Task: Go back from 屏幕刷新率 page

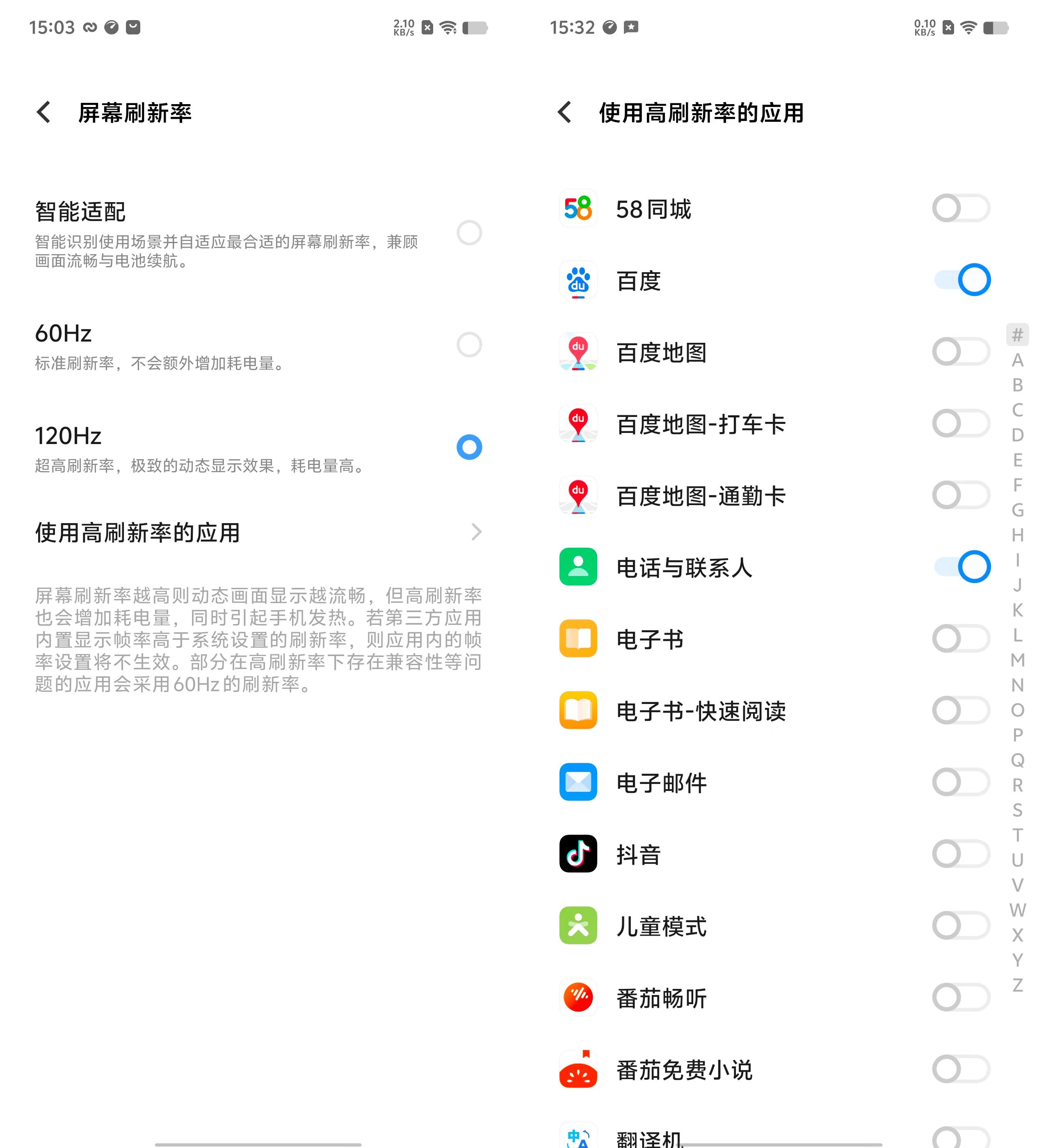Action: pyautogui.click(x=44, y=112)
